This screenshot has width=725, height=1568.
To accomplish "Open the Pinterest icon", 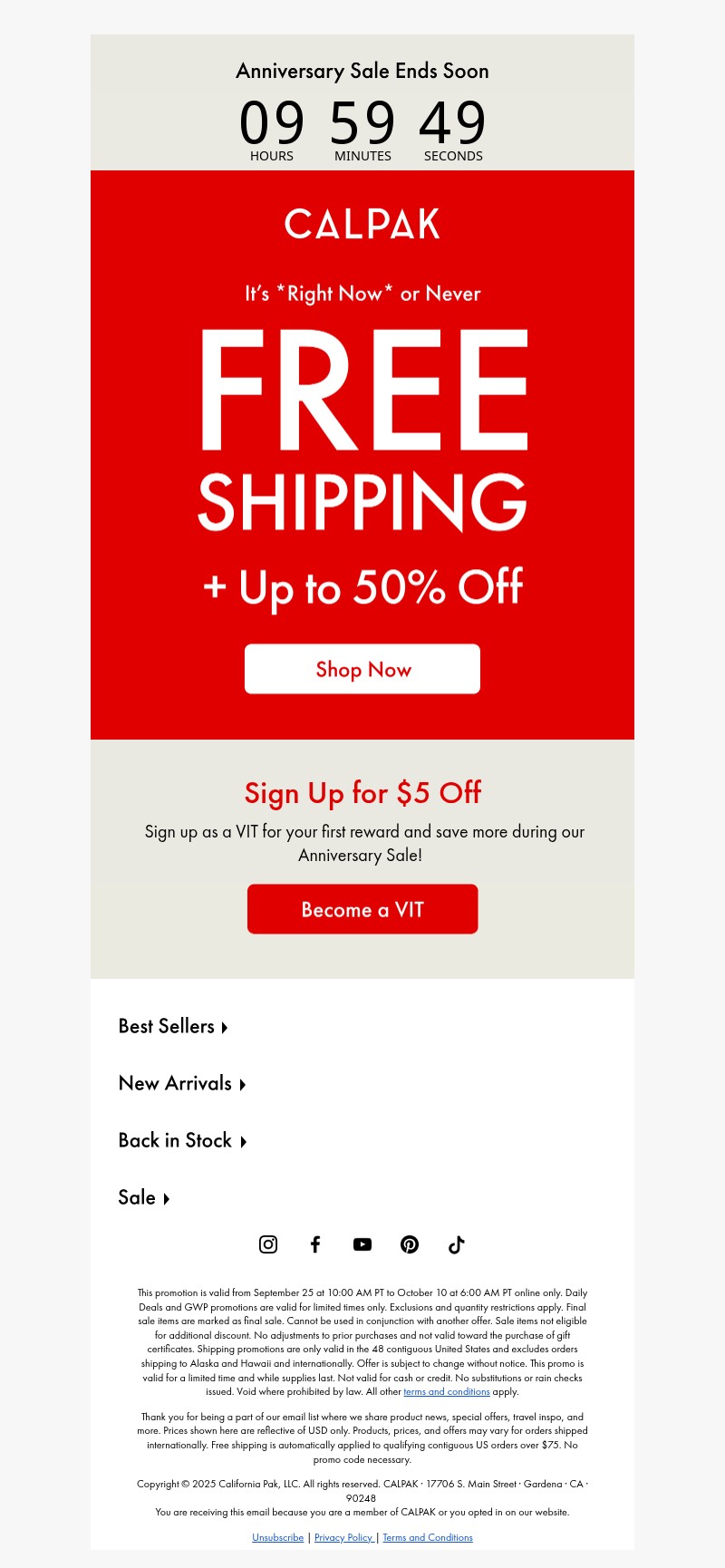I will [410, 1244].
